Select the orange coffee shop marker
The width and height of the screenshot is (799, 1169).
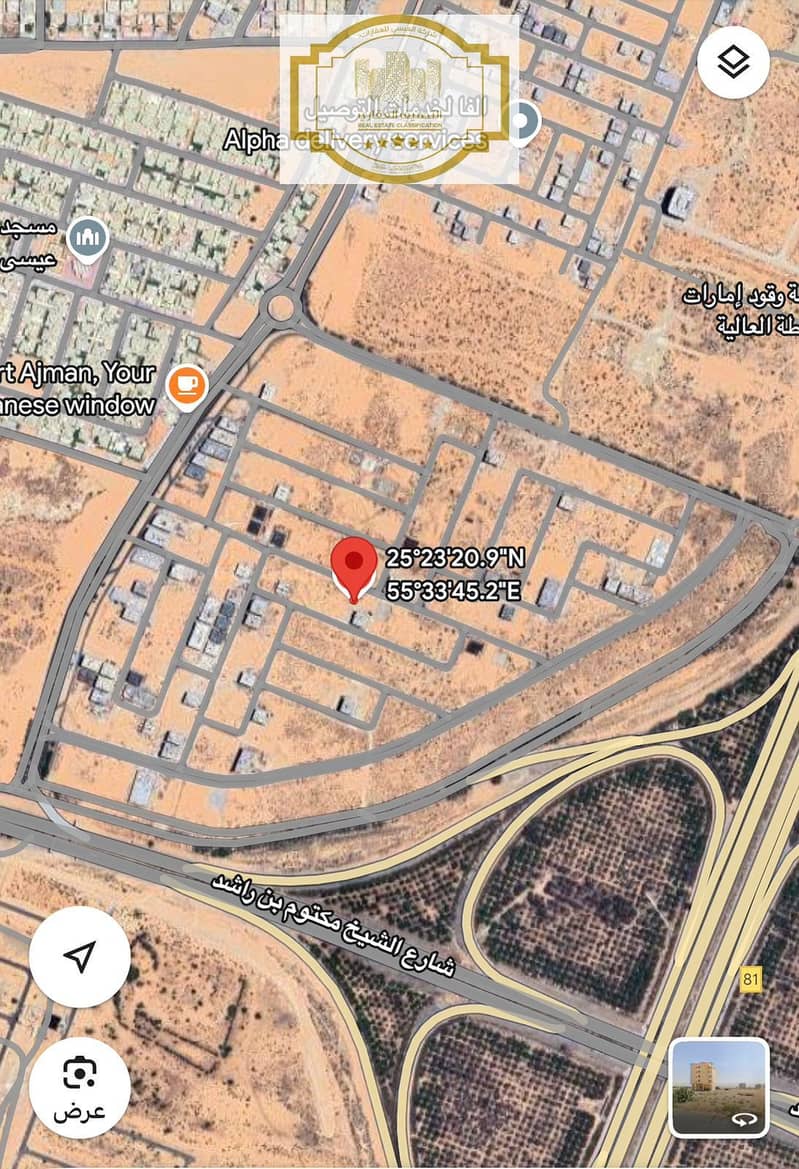(187, 386)
